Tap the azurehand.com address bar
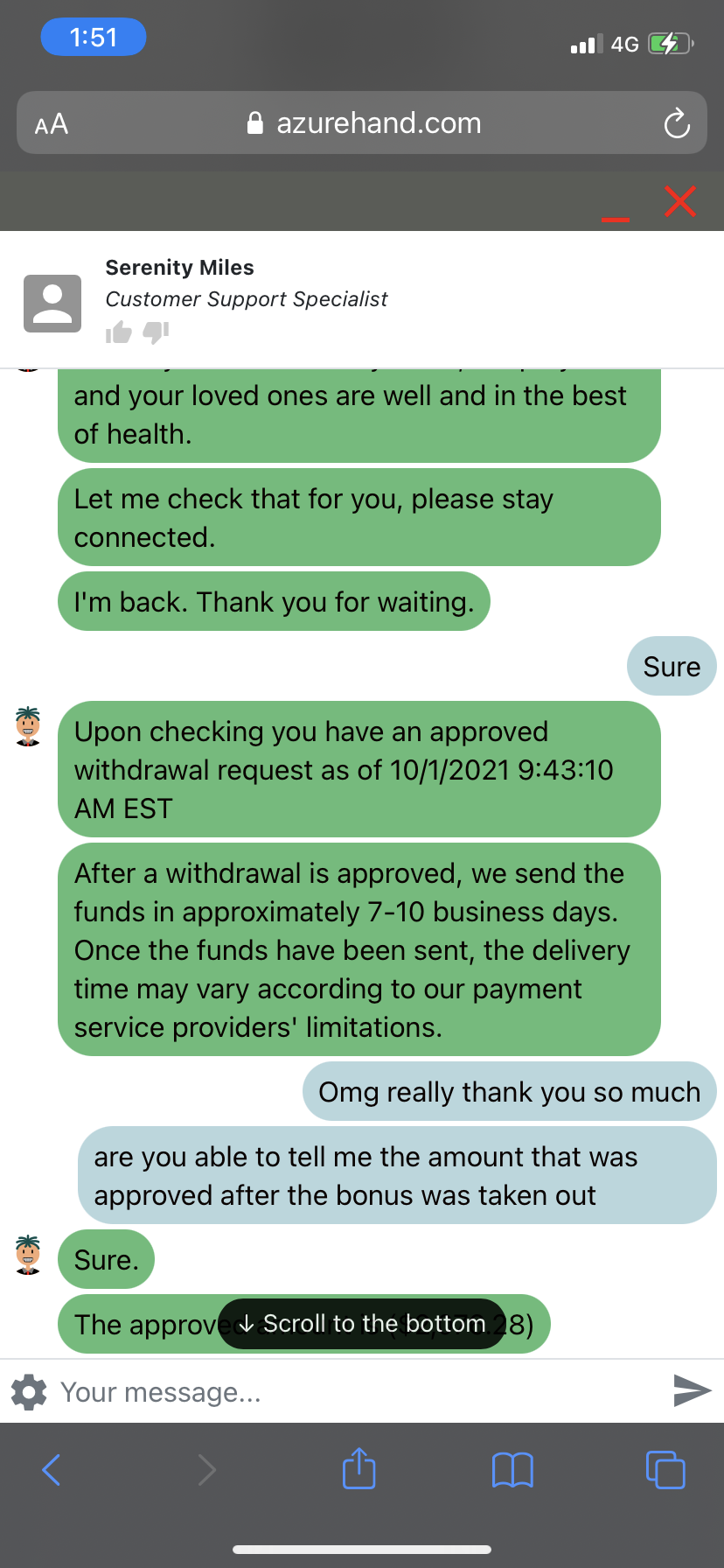The height and width of the screenshot is (1568, 724). click(367, 123)
